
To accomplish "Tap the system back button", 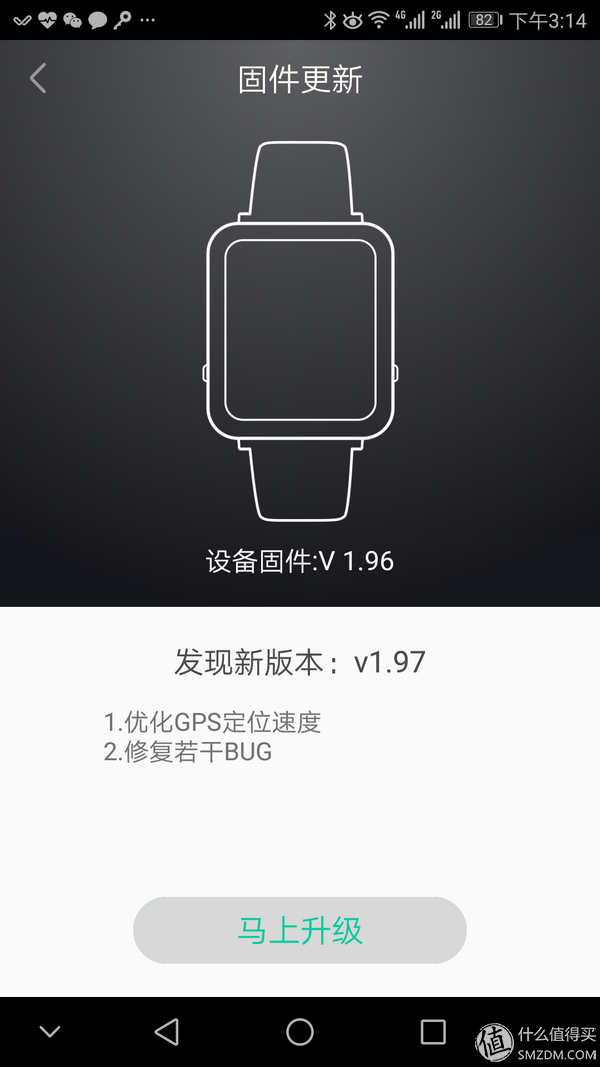I will [167, 1032].
